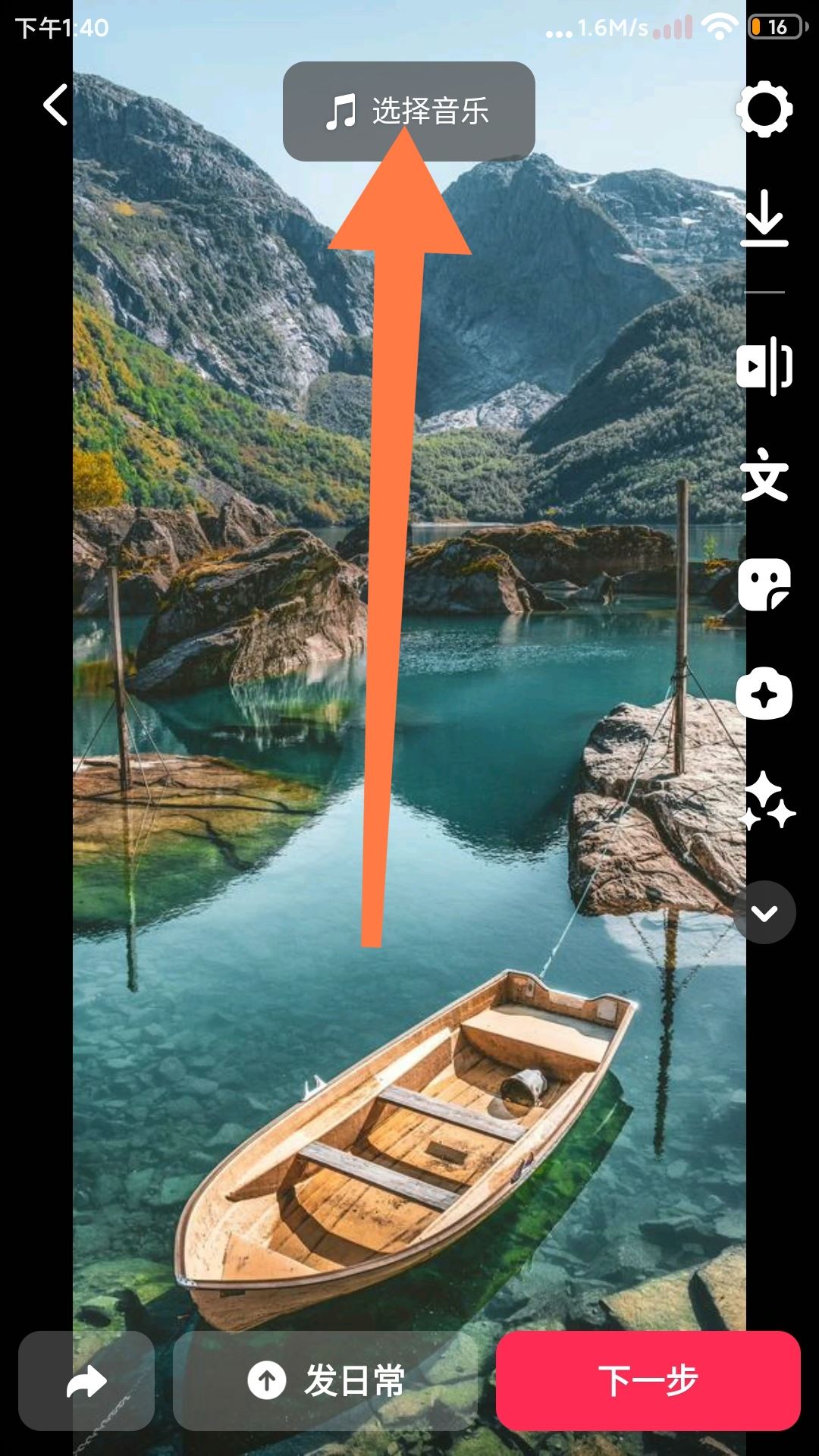Tap the download icon to save locally
This screenshot has width=819, height=1456.
pyautogui.click(x=764, y=219)
